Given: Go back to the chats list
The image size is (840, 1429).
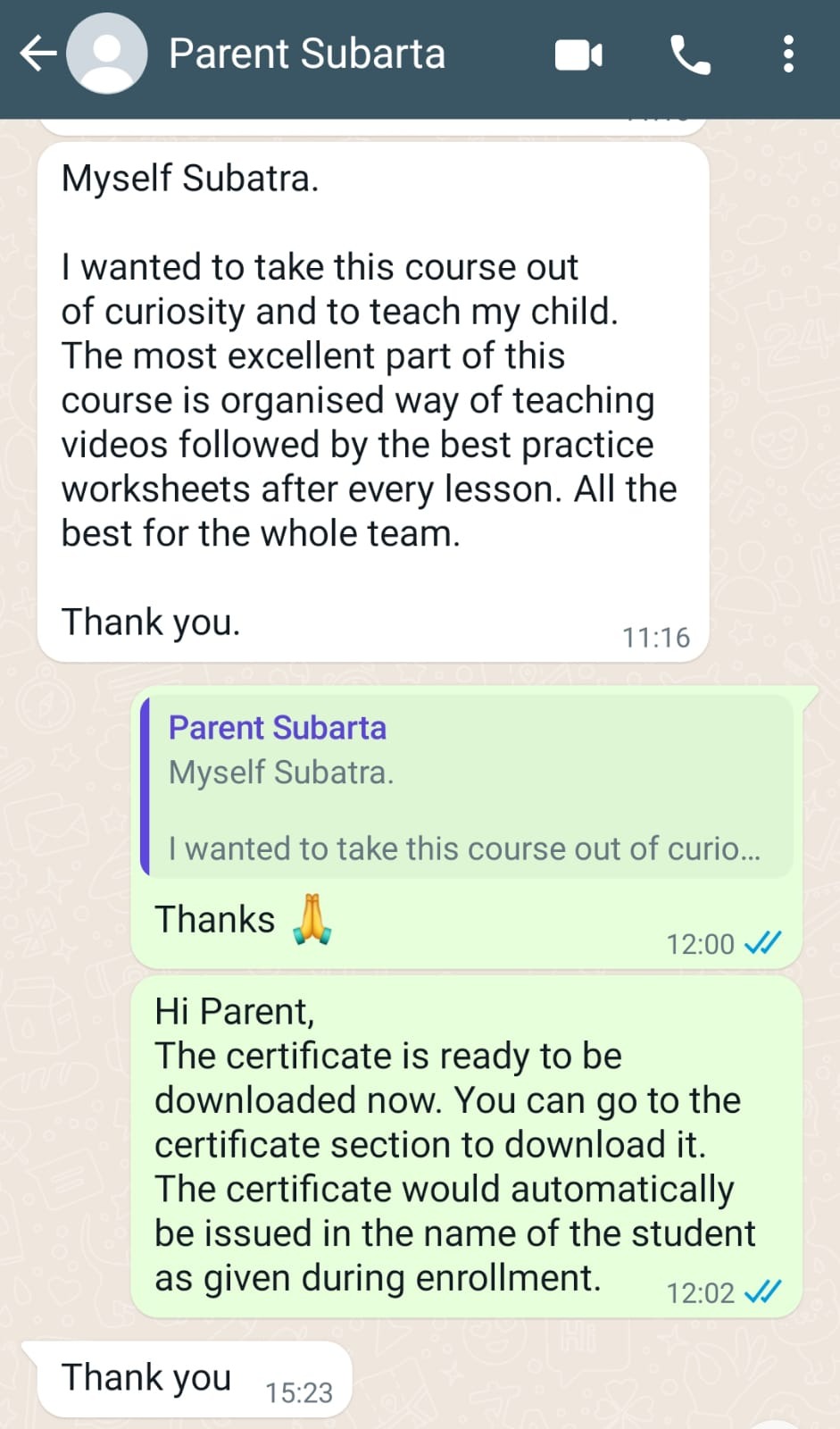Looking at the screenshot, I should tap(37, 54).
